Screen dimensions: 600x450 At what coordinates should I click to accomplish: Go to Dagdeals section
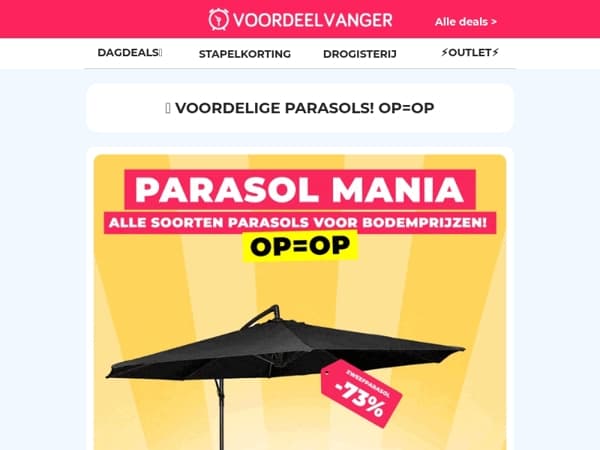pos(130,53)
